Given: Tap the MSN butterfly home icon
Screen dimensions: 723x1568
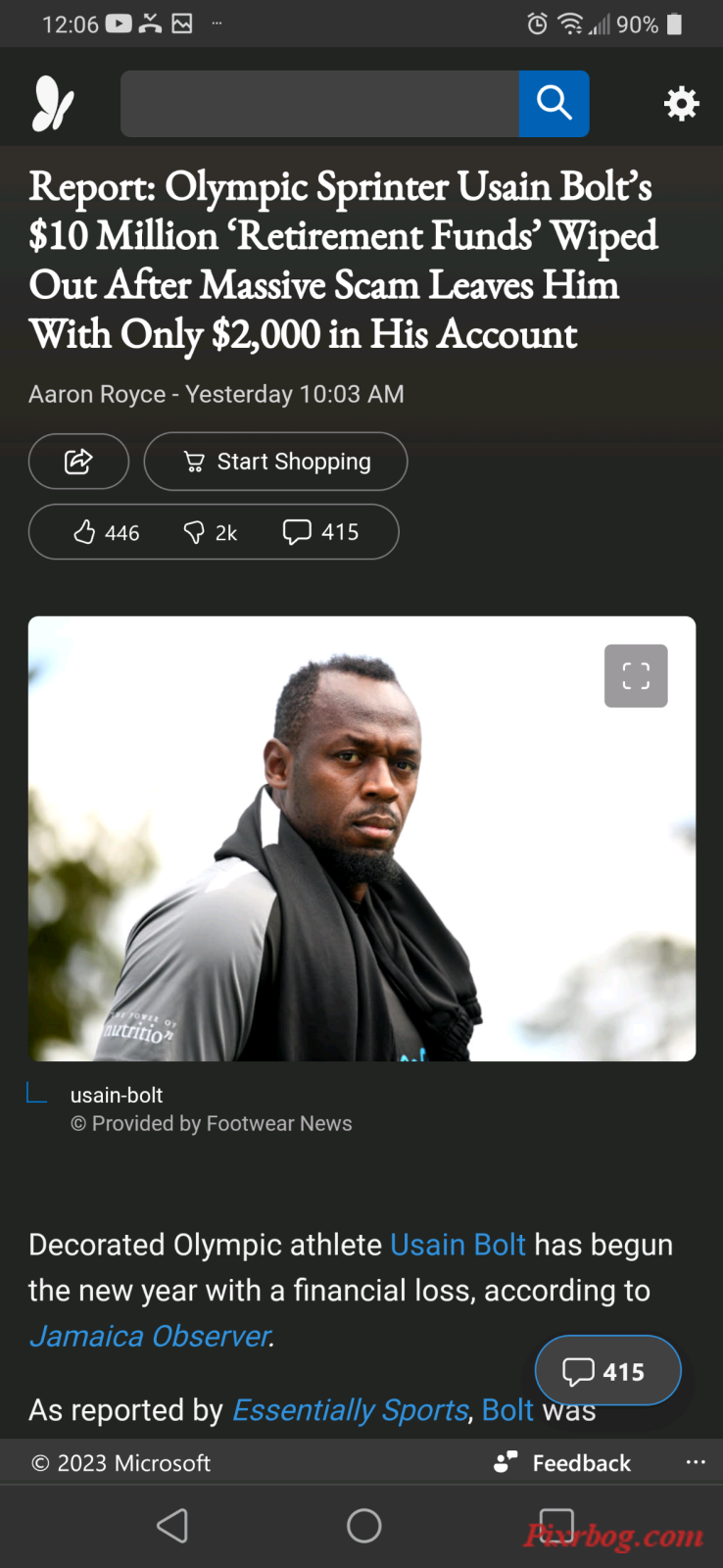Looking at the screenshot, I should coord(53,104).
